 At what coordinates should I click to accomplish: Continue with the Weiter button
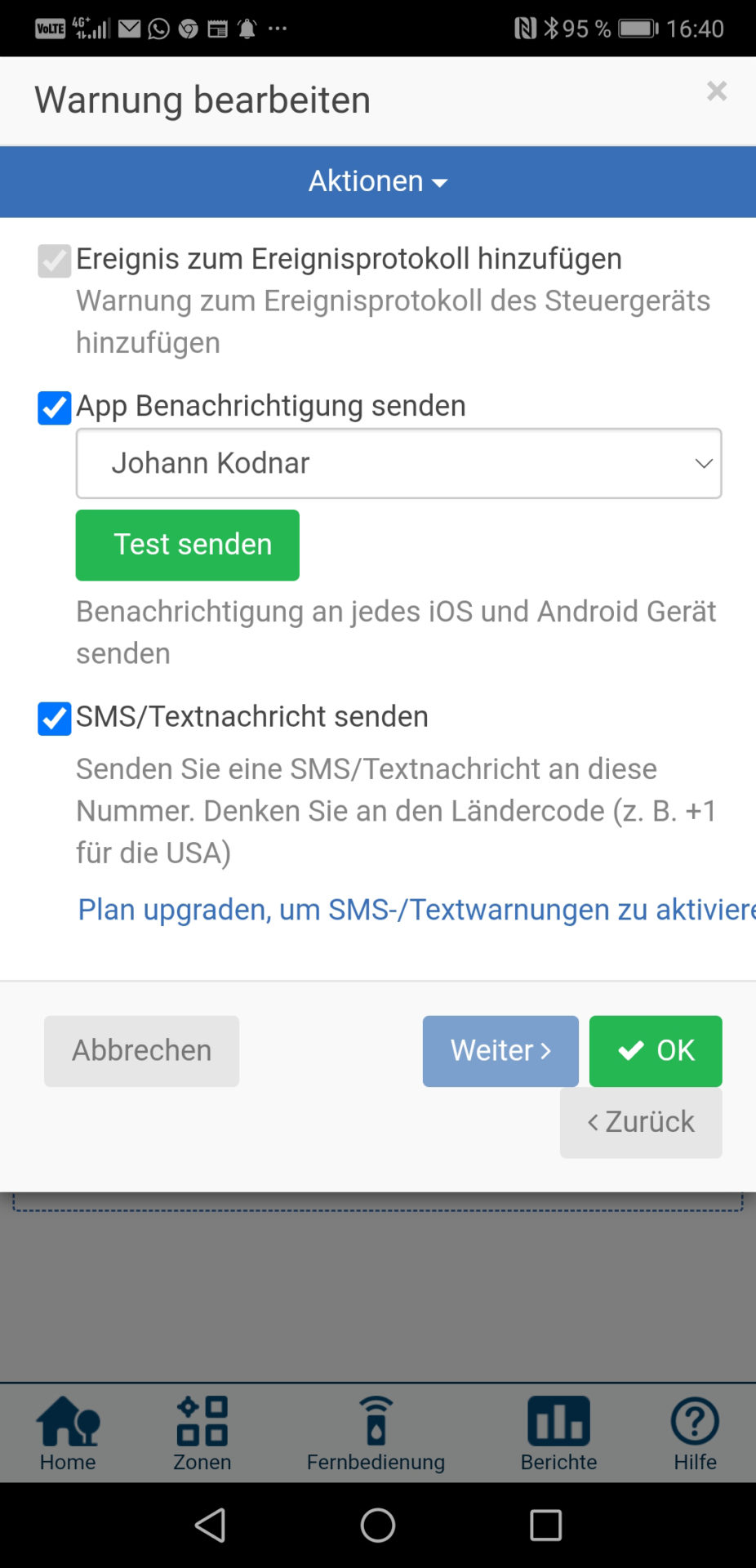coord(500,1051)
